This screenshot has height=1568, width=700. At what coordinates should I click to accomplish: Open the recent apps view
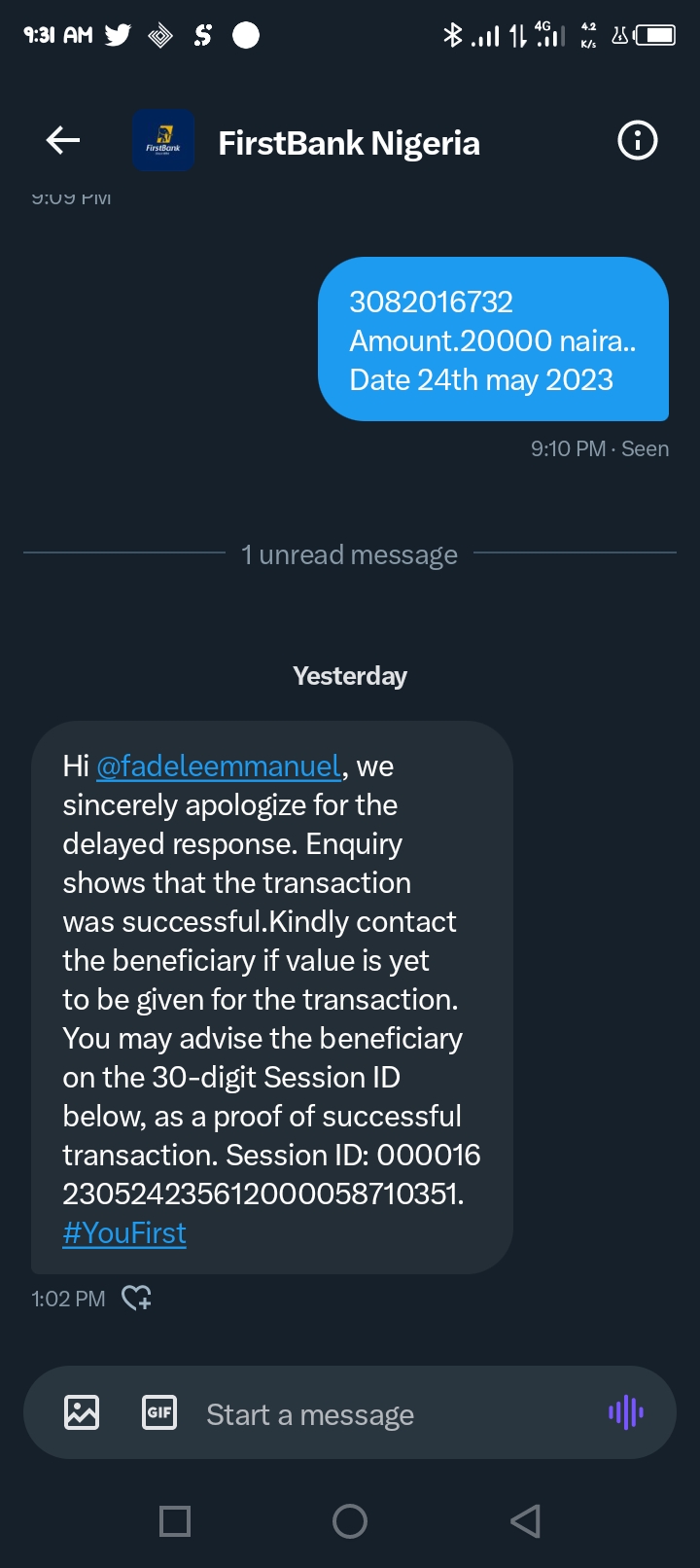pos(175,1520)
